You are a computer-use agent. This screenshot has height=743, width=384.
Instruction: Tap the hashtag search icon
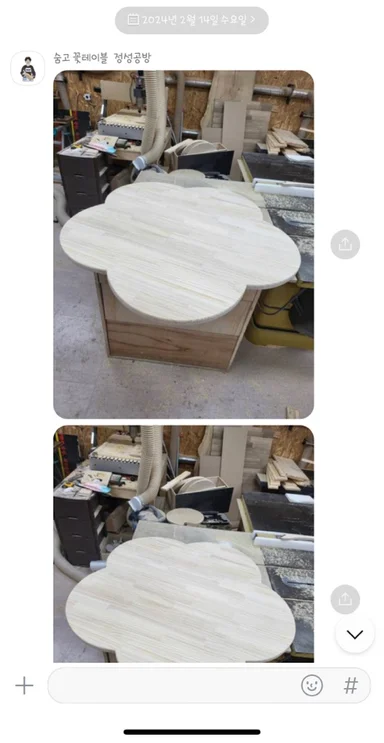(x=351, y=685)
